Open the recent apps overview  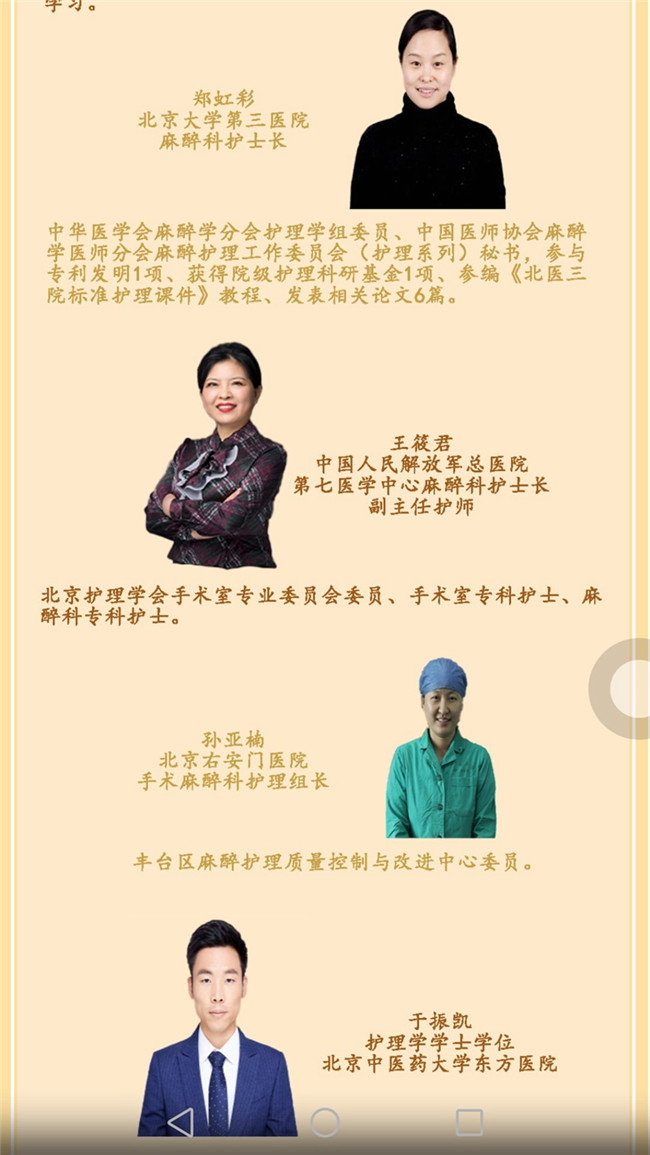(469, 1122)
